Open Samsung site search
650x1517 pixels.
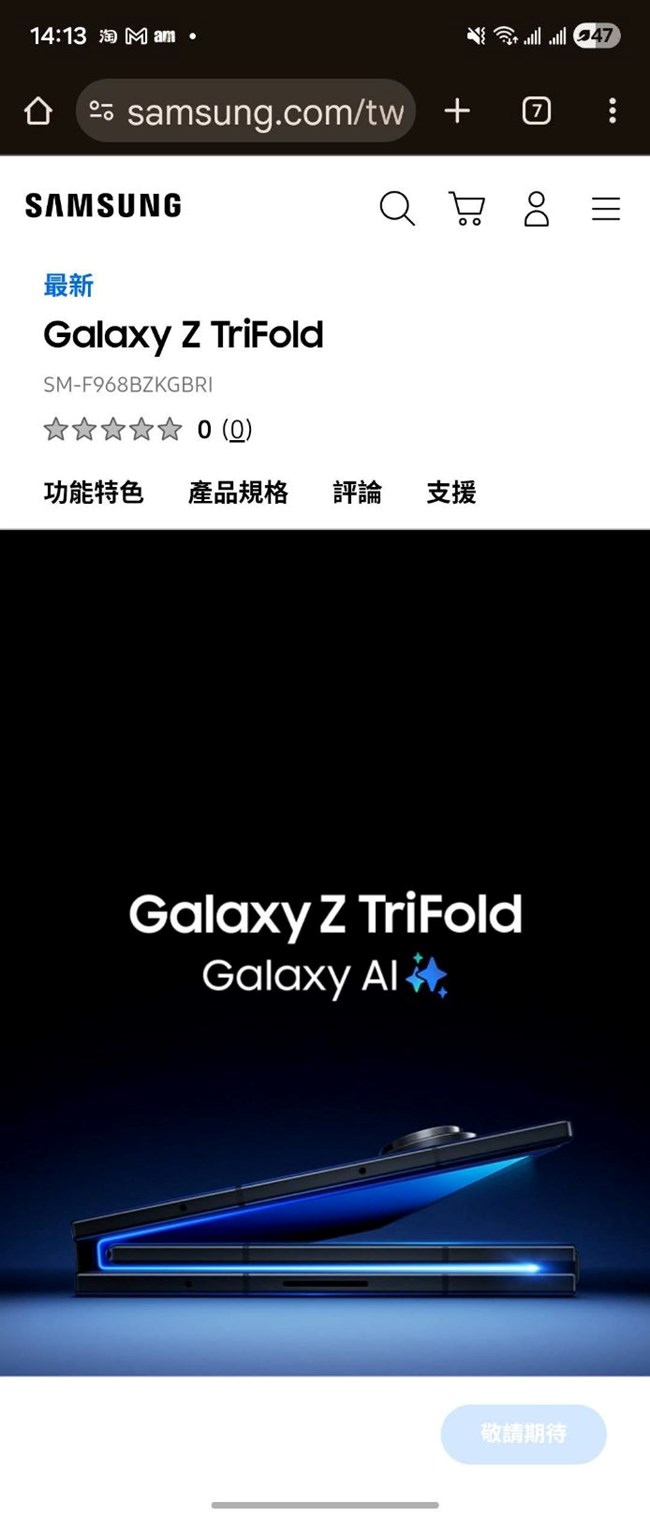[x=396, y=208]
